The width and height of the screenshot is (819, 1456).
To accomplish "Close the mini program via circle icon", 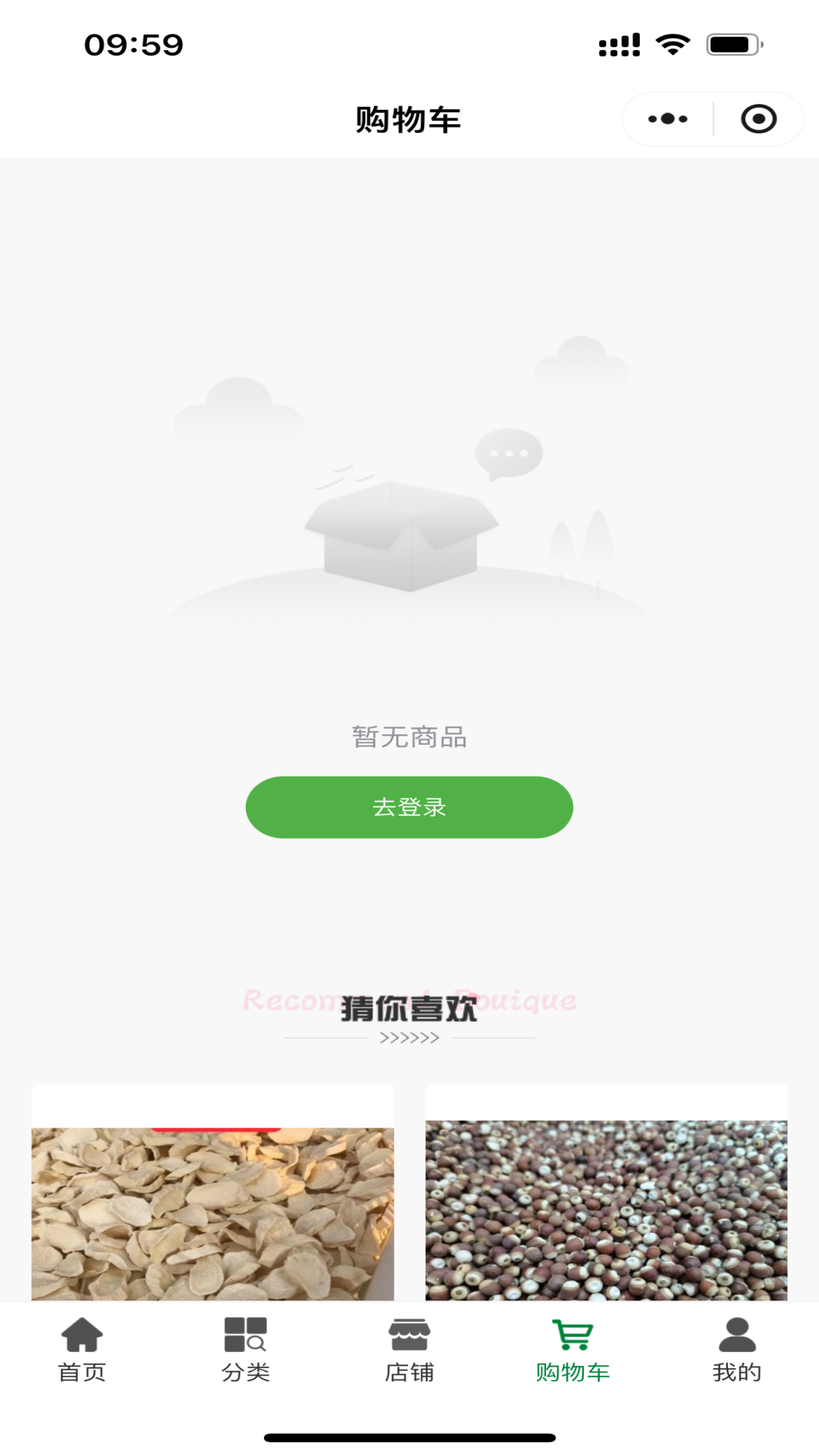I will (758, 119).
